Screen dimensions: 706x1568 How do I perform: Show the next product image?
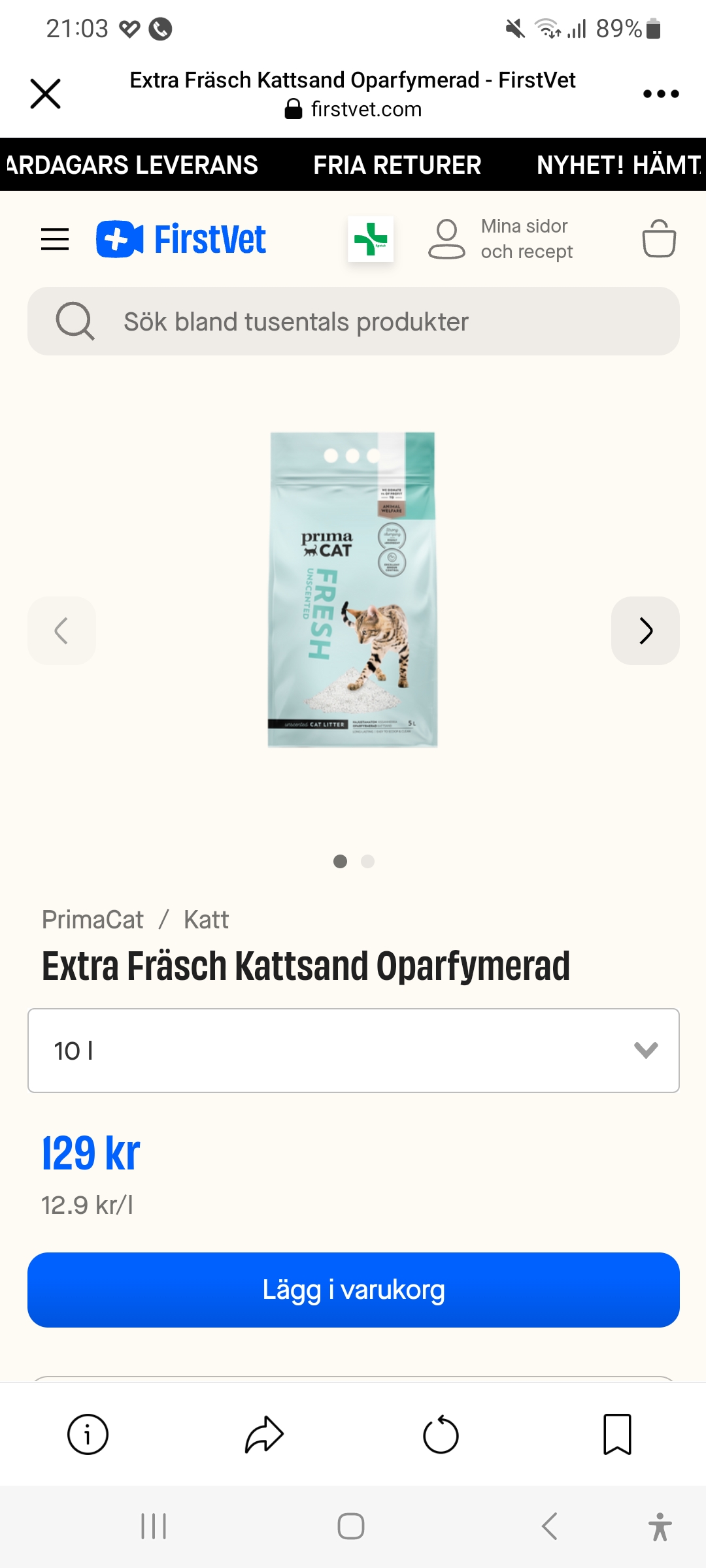(645, 630)
